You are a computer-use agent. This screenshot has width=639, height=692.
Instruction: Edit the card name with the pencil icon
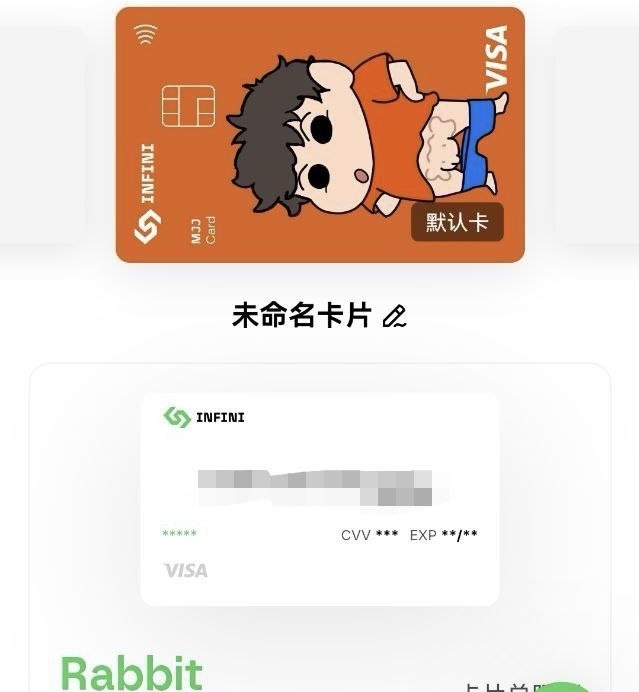pyautogui.click(x=394, y=318)
